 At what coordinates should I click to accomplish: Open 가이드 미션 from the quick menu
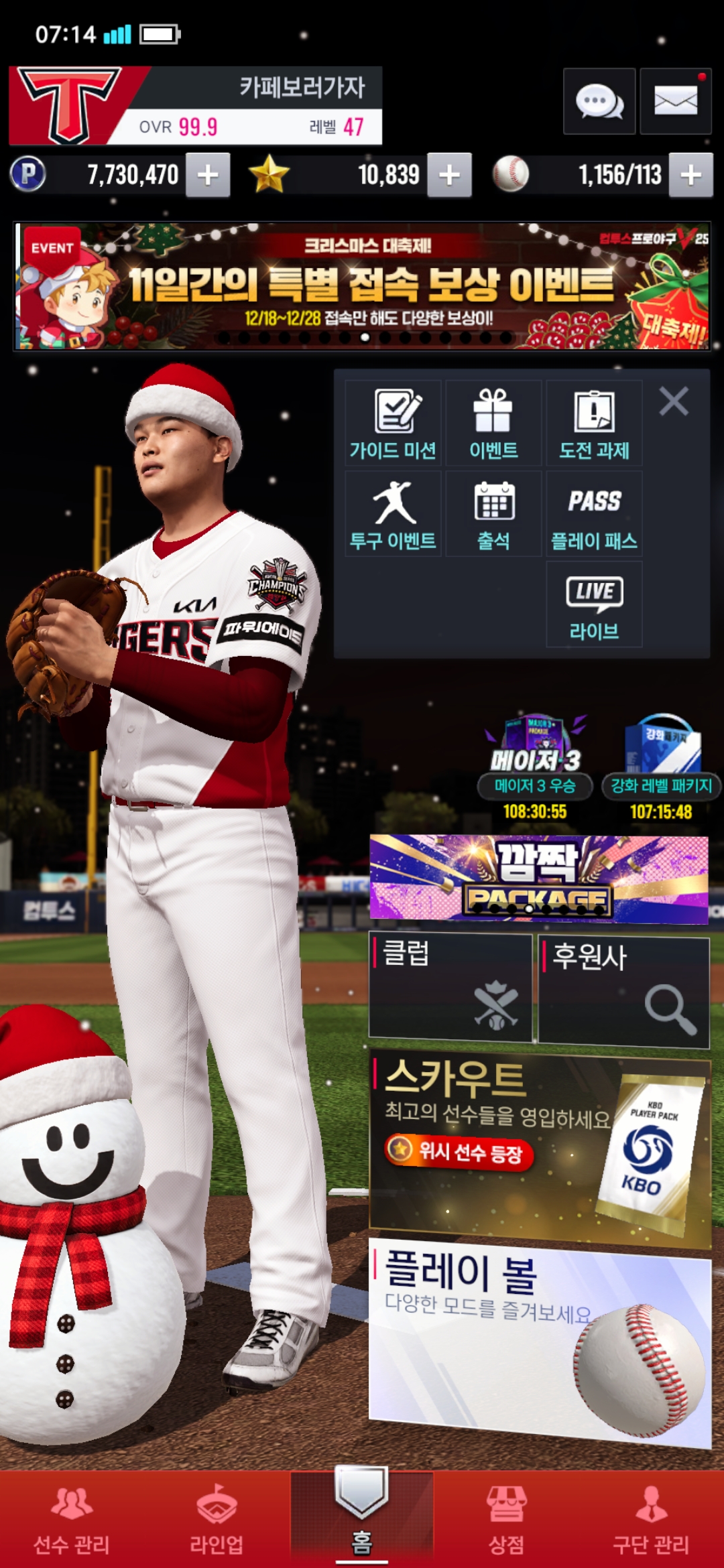(x=394, y=423)
